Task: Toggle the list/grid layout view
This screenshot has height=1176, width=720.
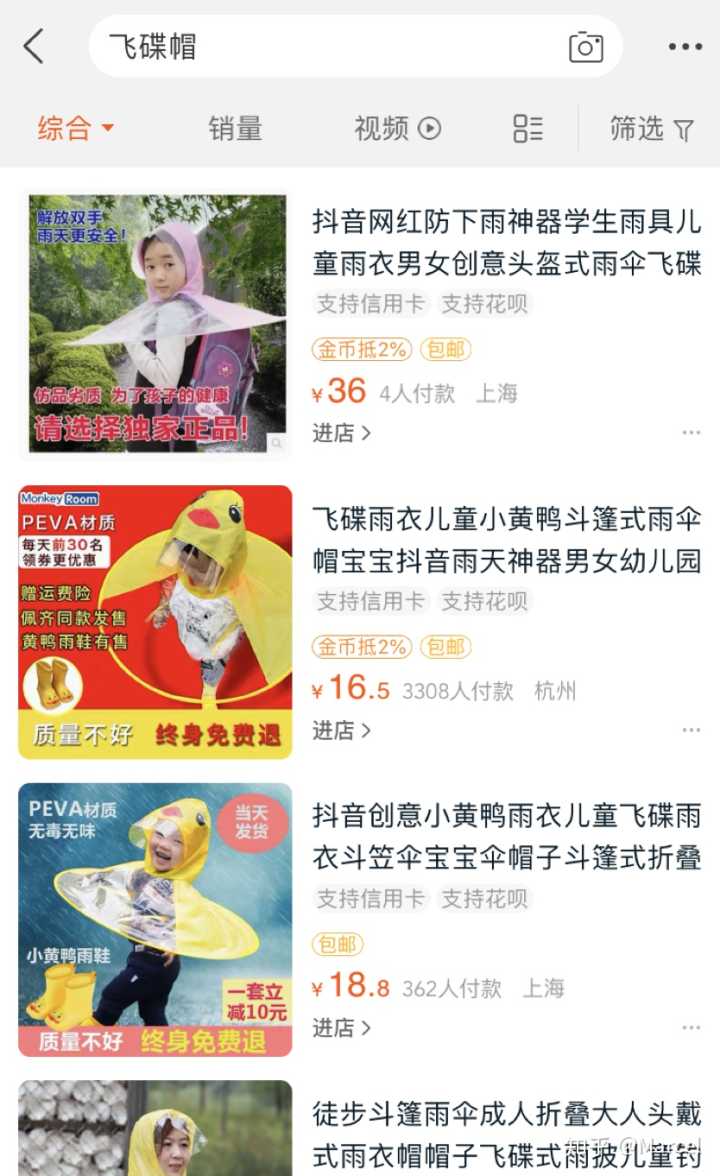Action: click(x=528, y=128)
